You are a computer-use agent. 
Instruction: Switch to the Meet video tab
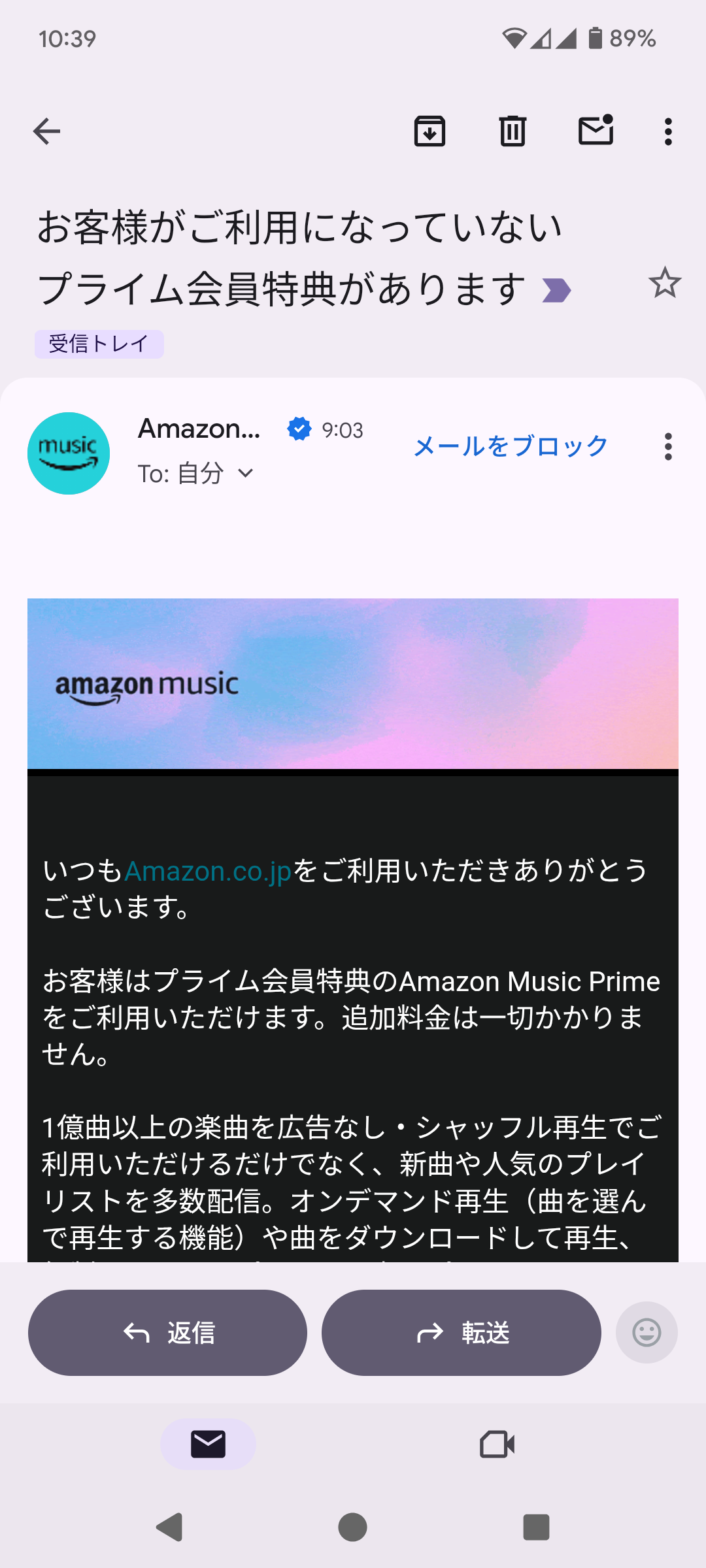pyautogui.click(x=497, y=1444)
